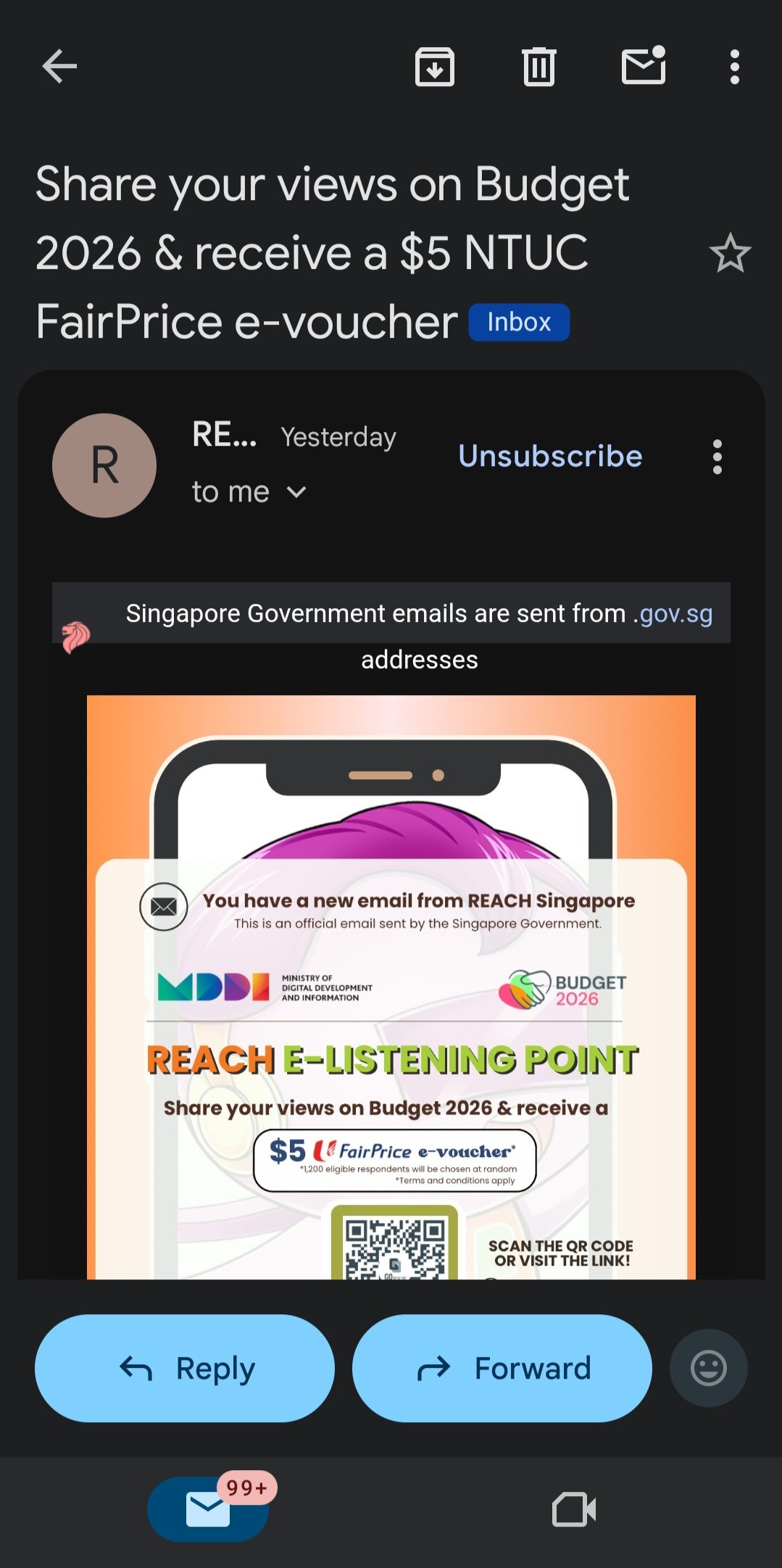Screen dimensions: 782x1568
Task: Forward this email
Action: 502,1368
